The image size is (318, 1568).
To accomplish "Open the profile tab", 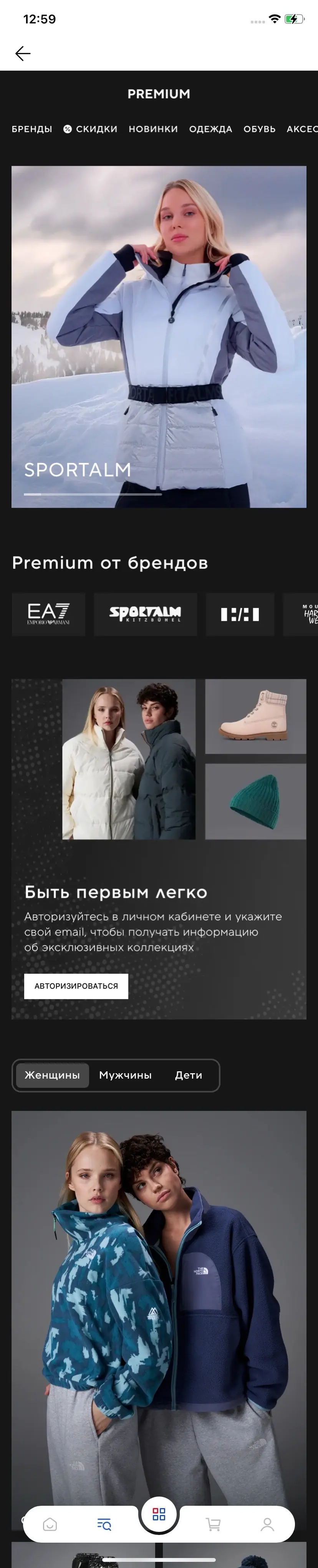I will tap(267, 1524).
